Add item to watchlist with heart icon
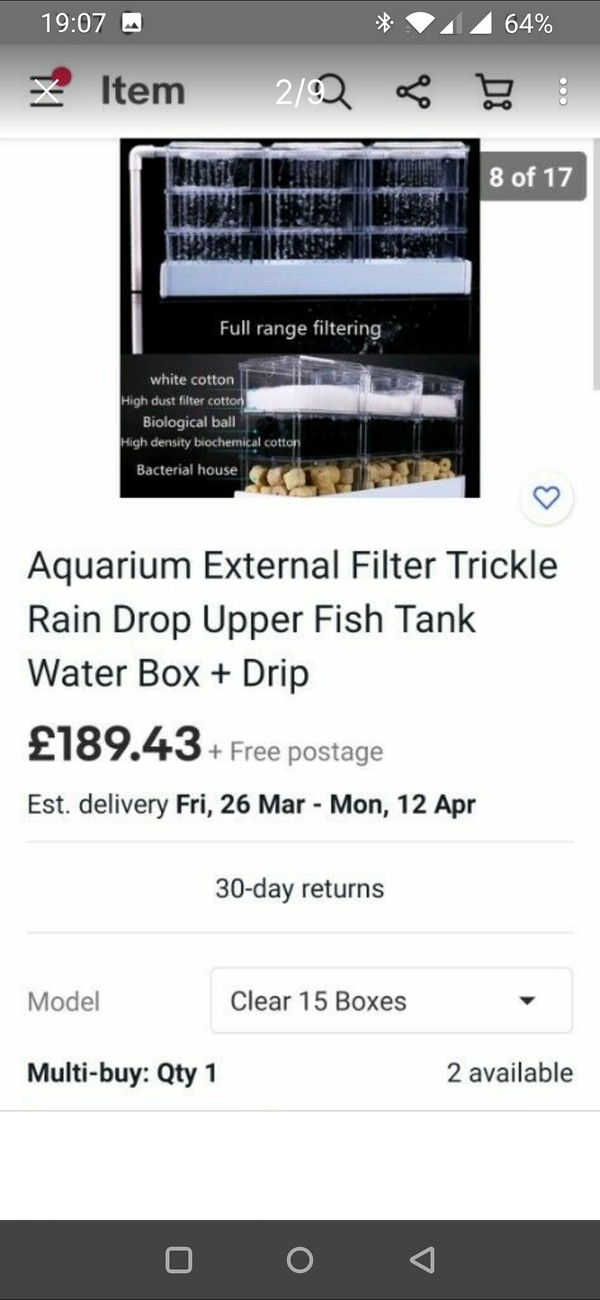The image size is (600, 1300). pyautogui.click(x=546, y=497)
